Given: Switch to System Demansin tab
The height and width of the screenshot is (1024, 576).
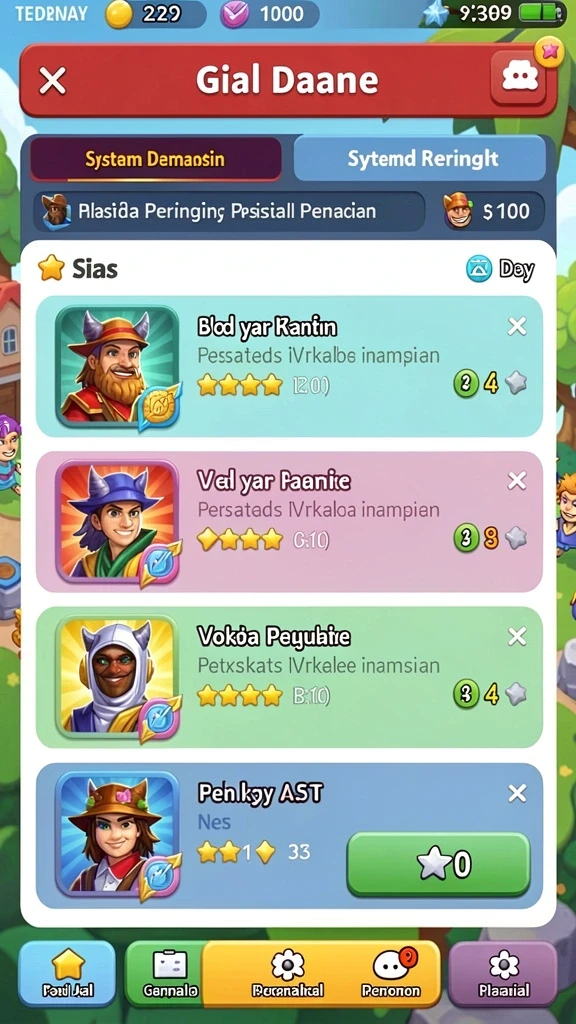Looking at the screenshot, I should 155,159.
